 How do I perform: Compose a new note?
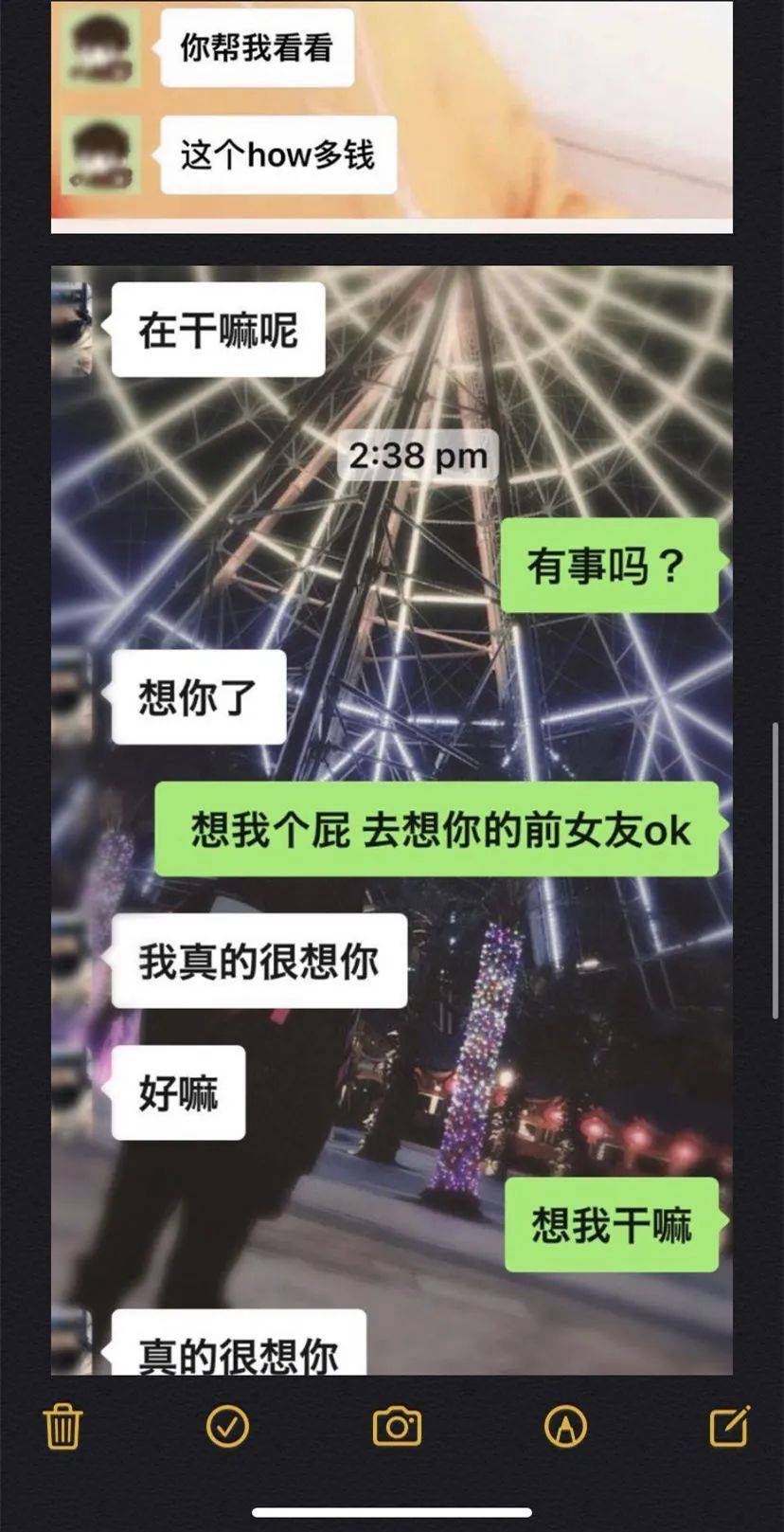click(729, 1426)
